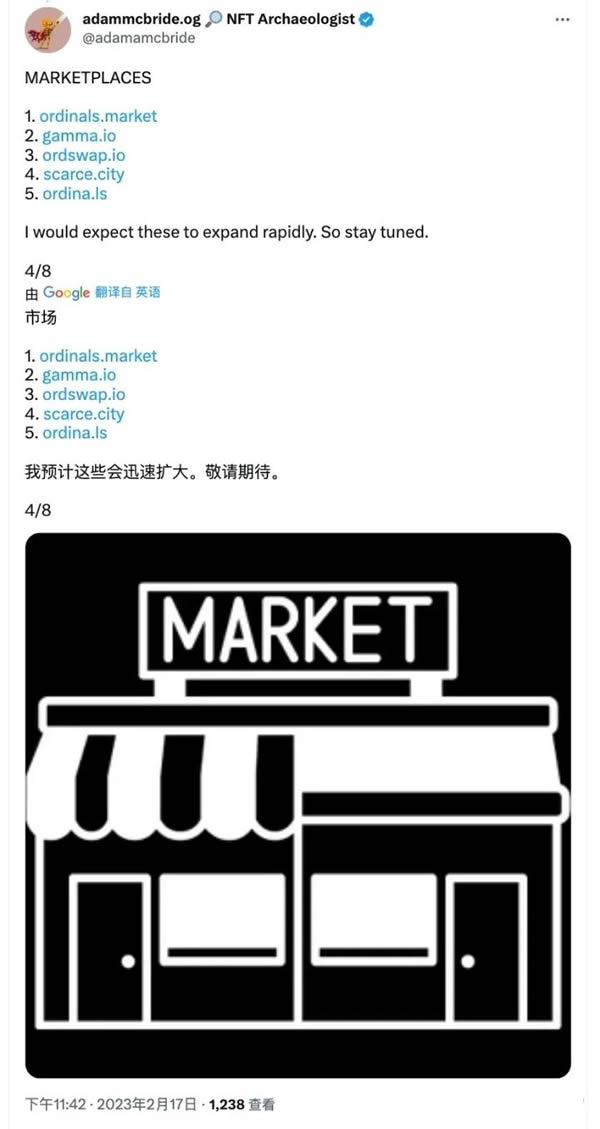This screenshot has width=600, height=1129.
Task: Open the @adamamcbride handle
Action: (137, 38)
